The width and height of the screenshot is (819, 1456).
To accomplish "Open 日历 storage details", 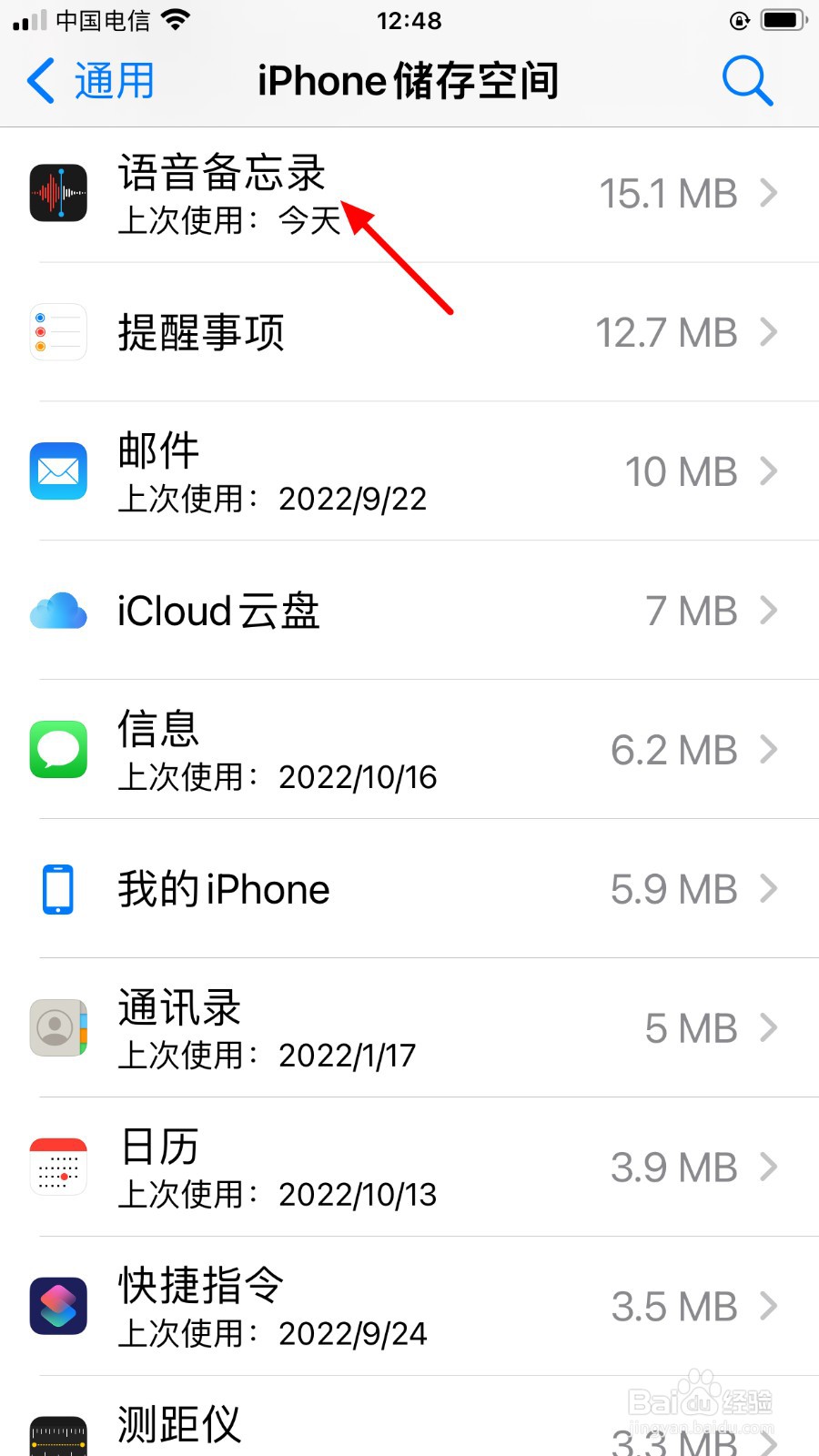I will tap(409, 1168).
